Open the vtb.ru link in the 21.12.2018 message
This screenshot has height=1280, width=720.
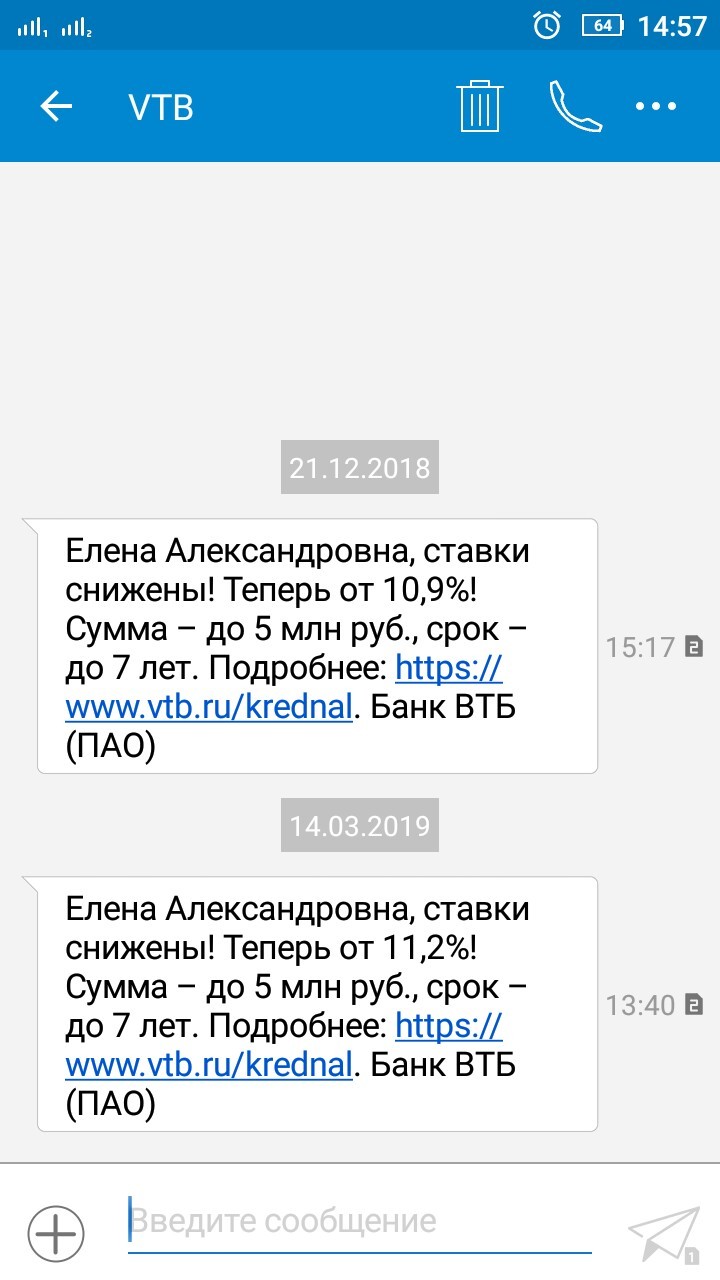pyautogui.click(x=209, y=706)
